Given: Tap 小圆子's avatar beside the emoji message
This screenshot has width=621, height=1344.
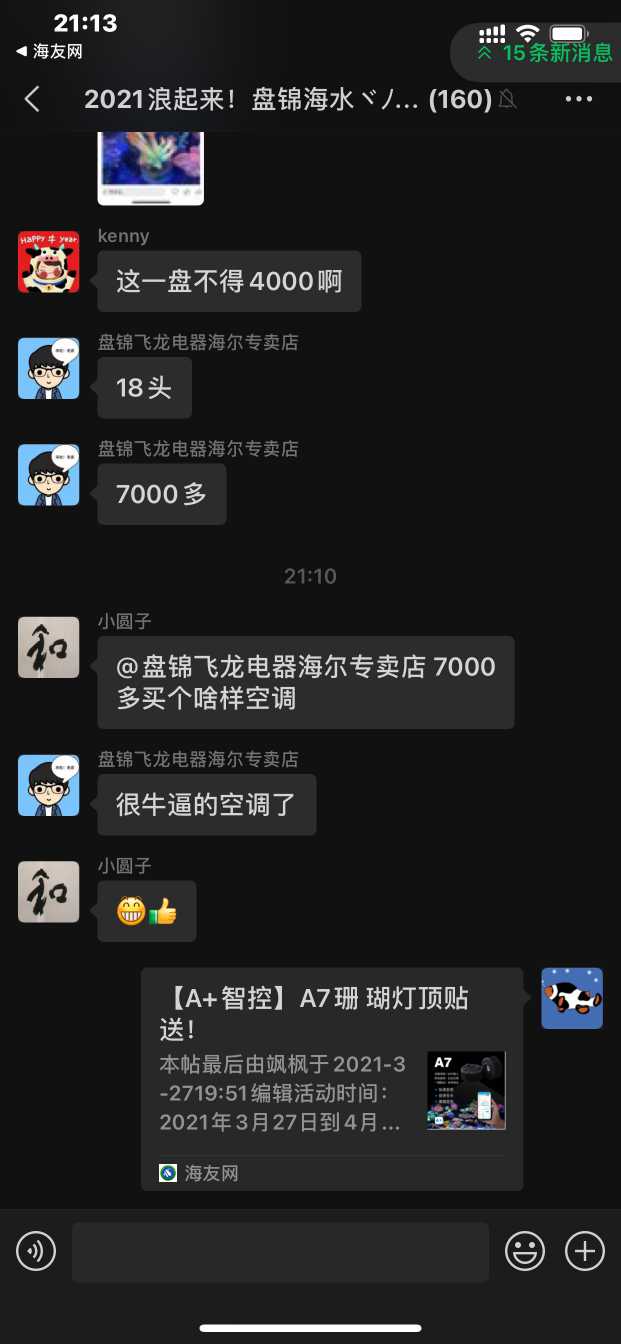Looking at the screenshot, I should tap(48, 892).
